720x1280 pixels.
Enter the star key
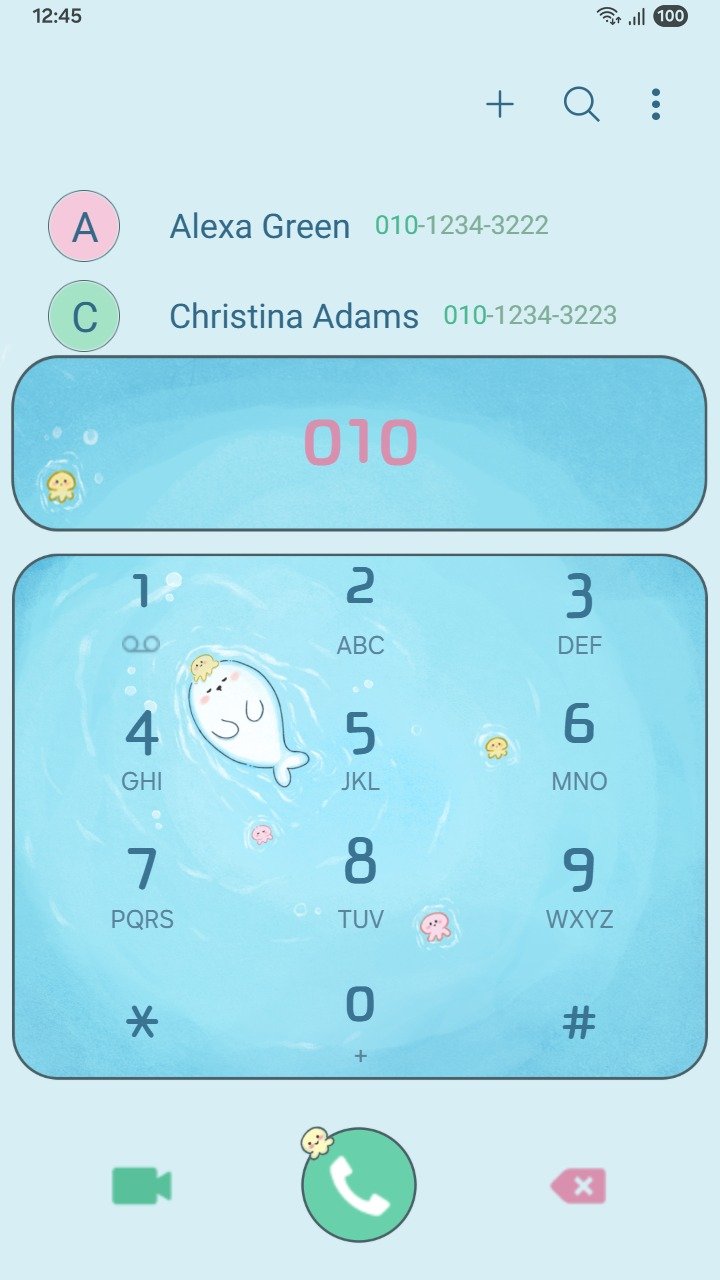142,1022
